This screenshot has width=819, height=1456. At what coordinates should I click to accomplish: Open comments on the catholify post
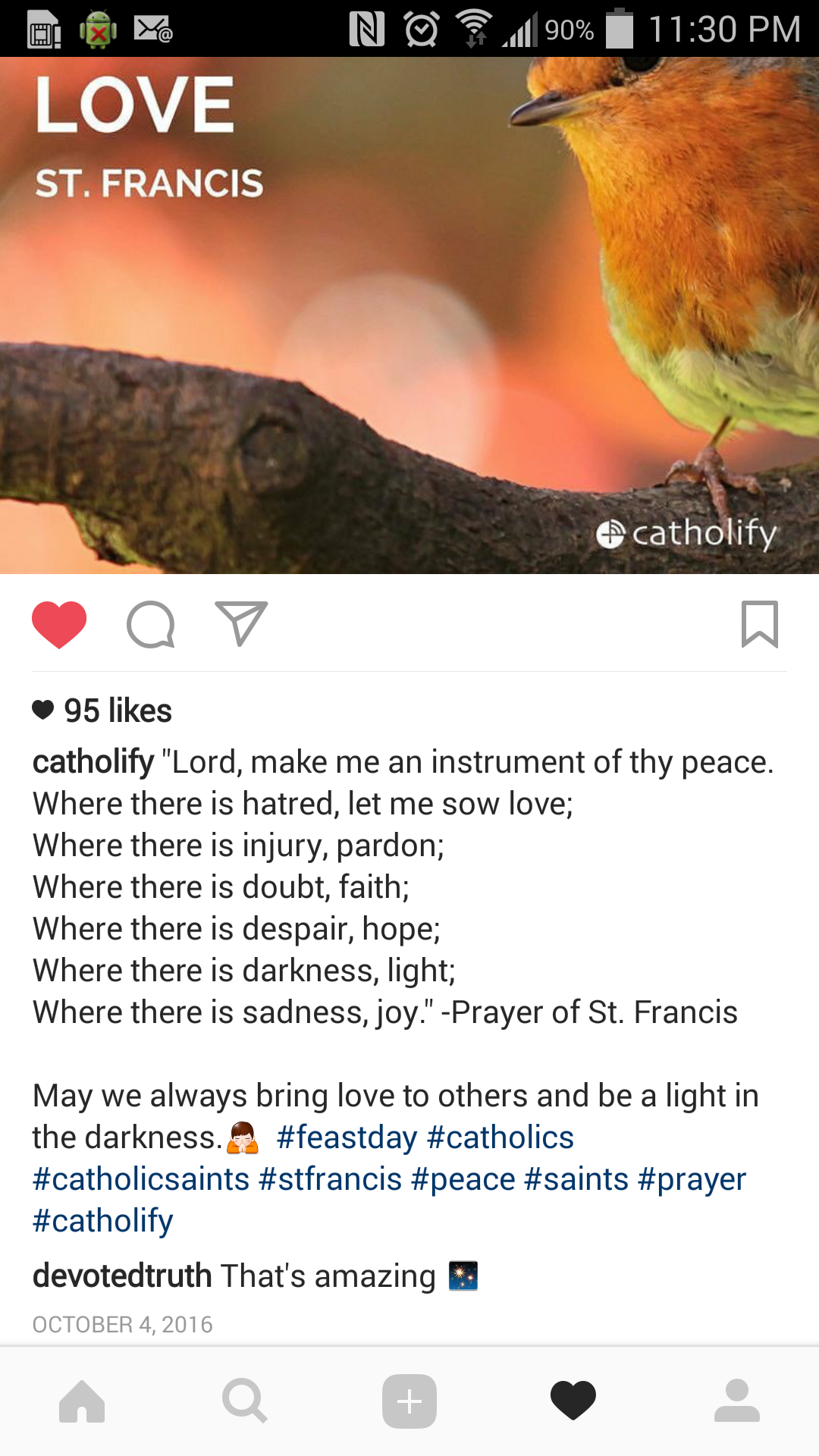point(150,624)
